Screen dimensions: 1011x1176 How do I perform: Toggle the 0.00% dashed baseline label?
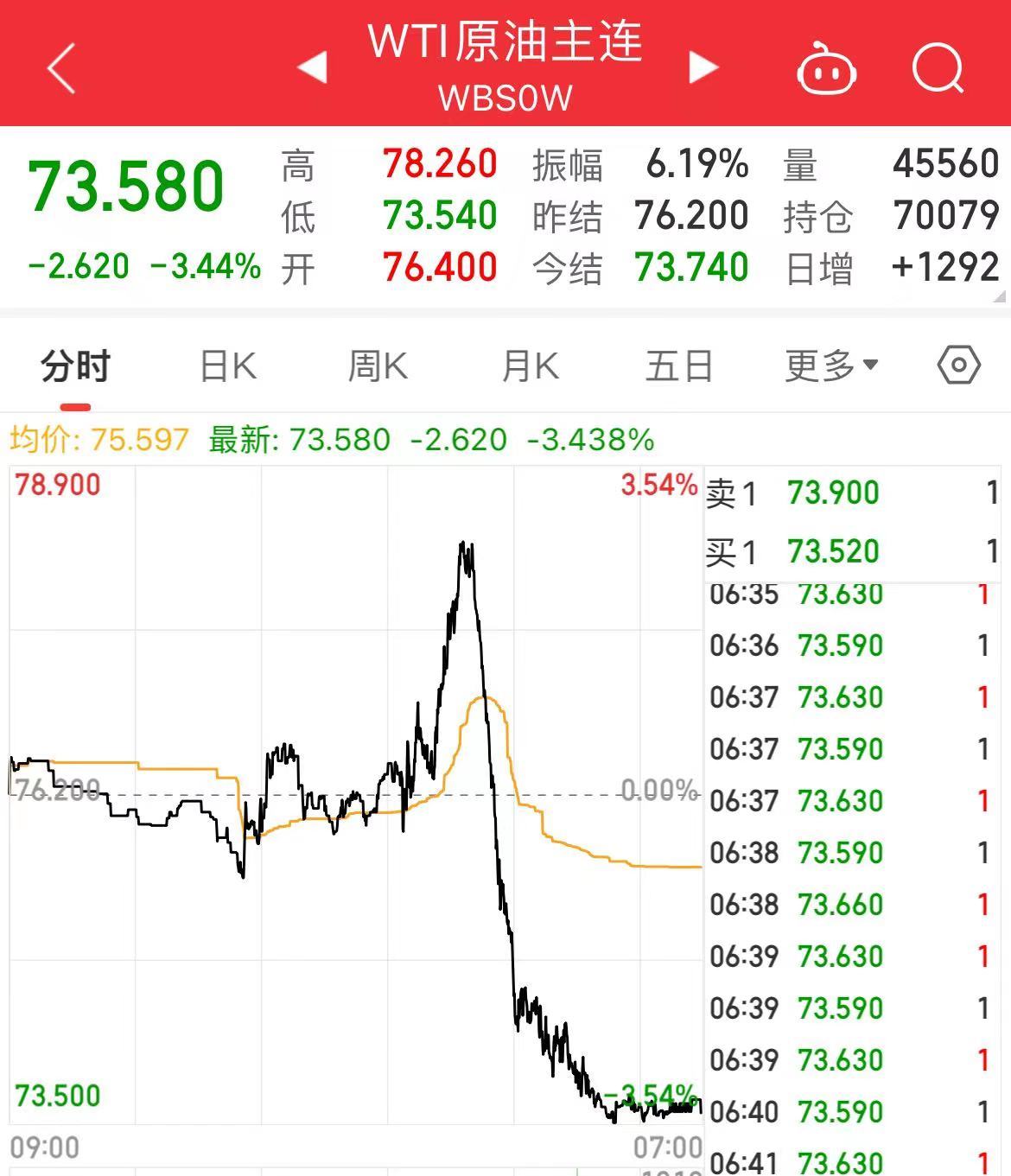tap(658, 791)
